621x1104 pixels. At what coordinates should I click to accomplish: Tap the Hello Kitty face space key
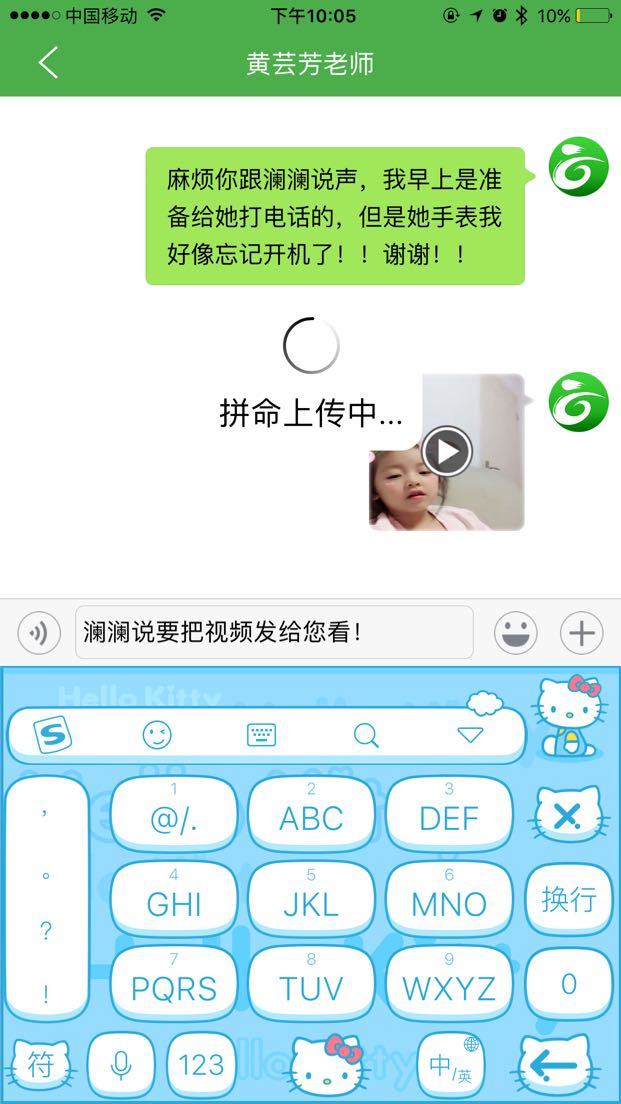pyautogui.click(x=326, y=1067)
